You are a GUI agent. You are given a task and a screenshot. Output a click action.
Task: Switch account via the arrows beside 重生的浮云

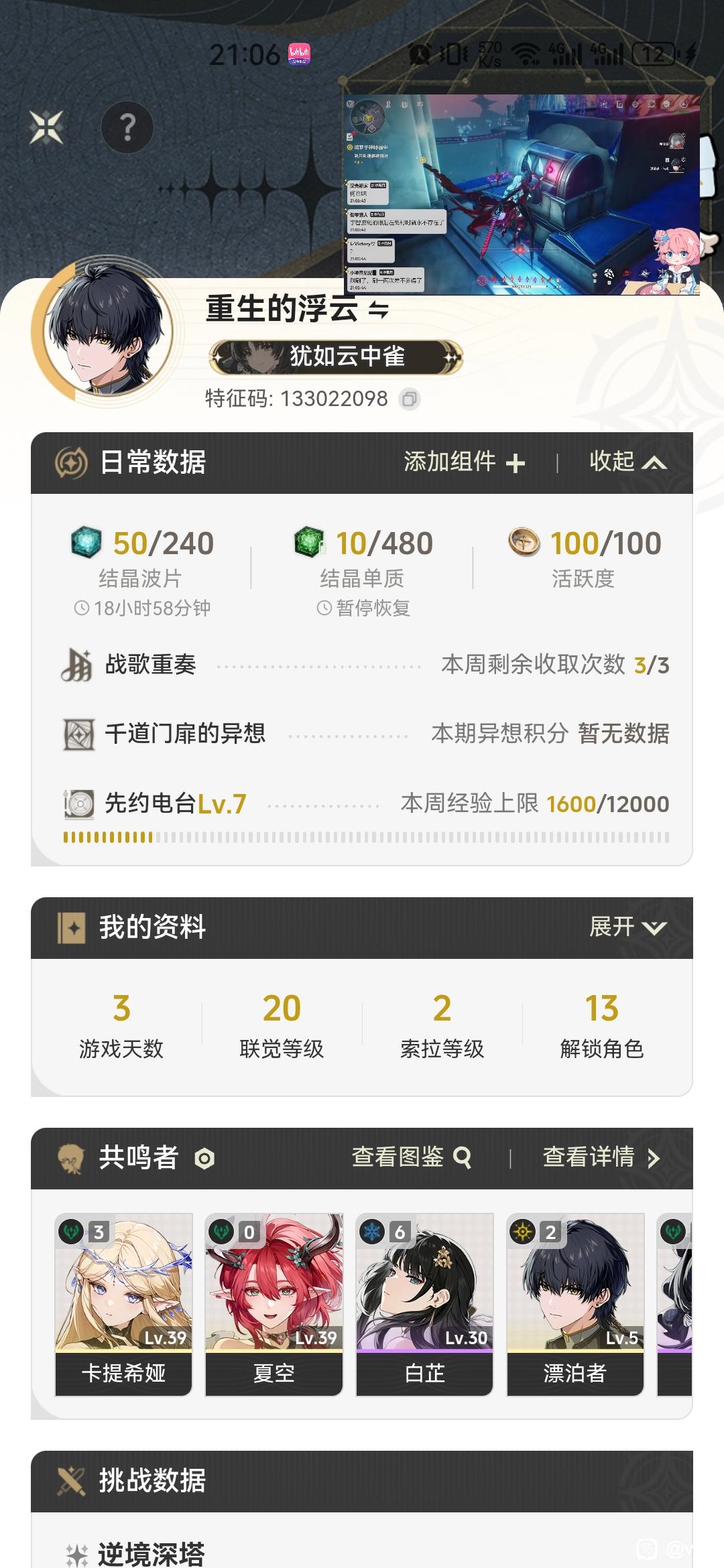(x=379, y=310)
